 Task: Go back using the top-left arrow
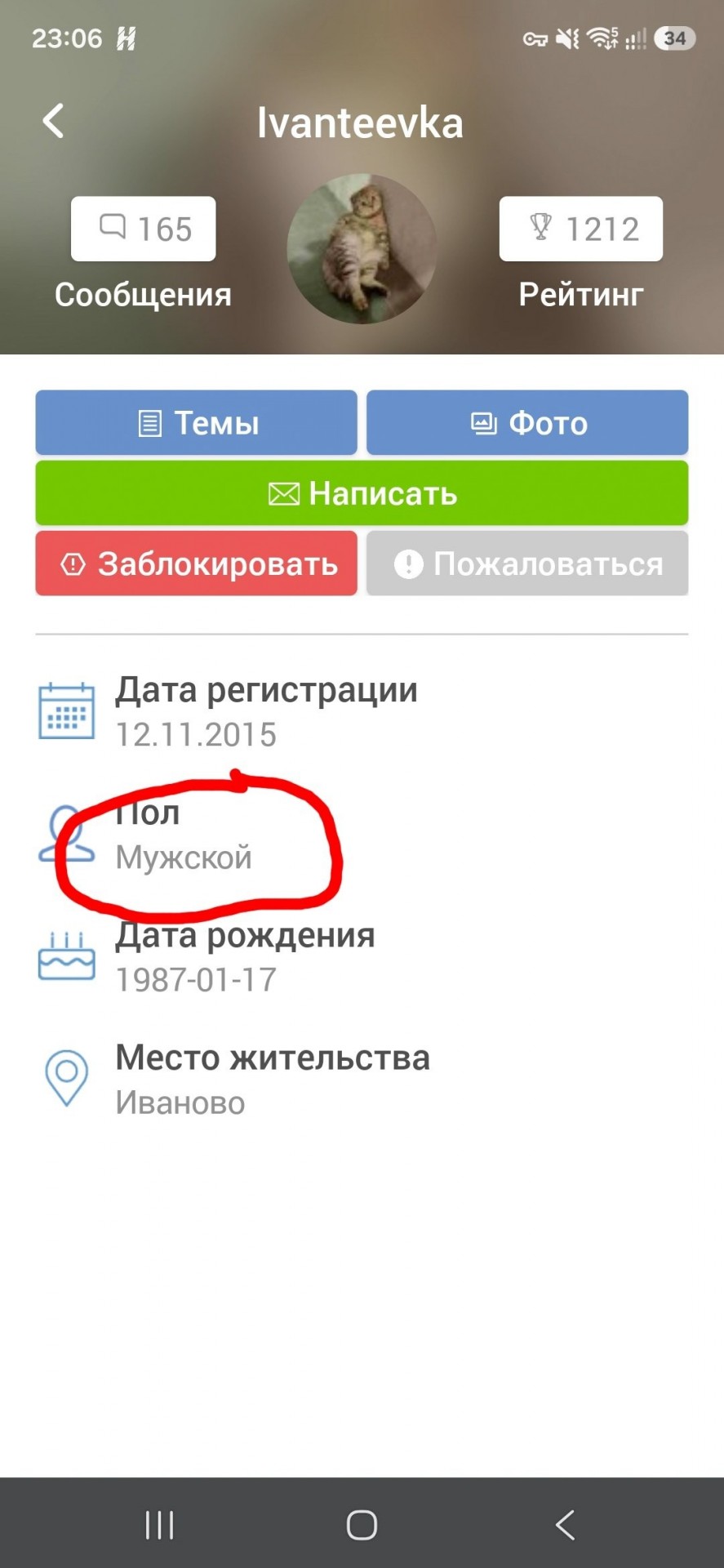[x=54, y=122]
